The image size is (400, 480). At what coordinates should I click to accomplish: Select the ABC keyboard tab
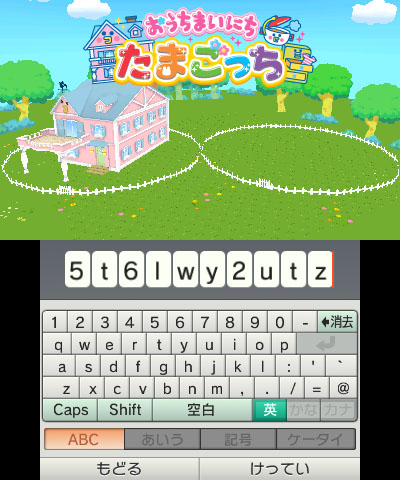(84, 439)
